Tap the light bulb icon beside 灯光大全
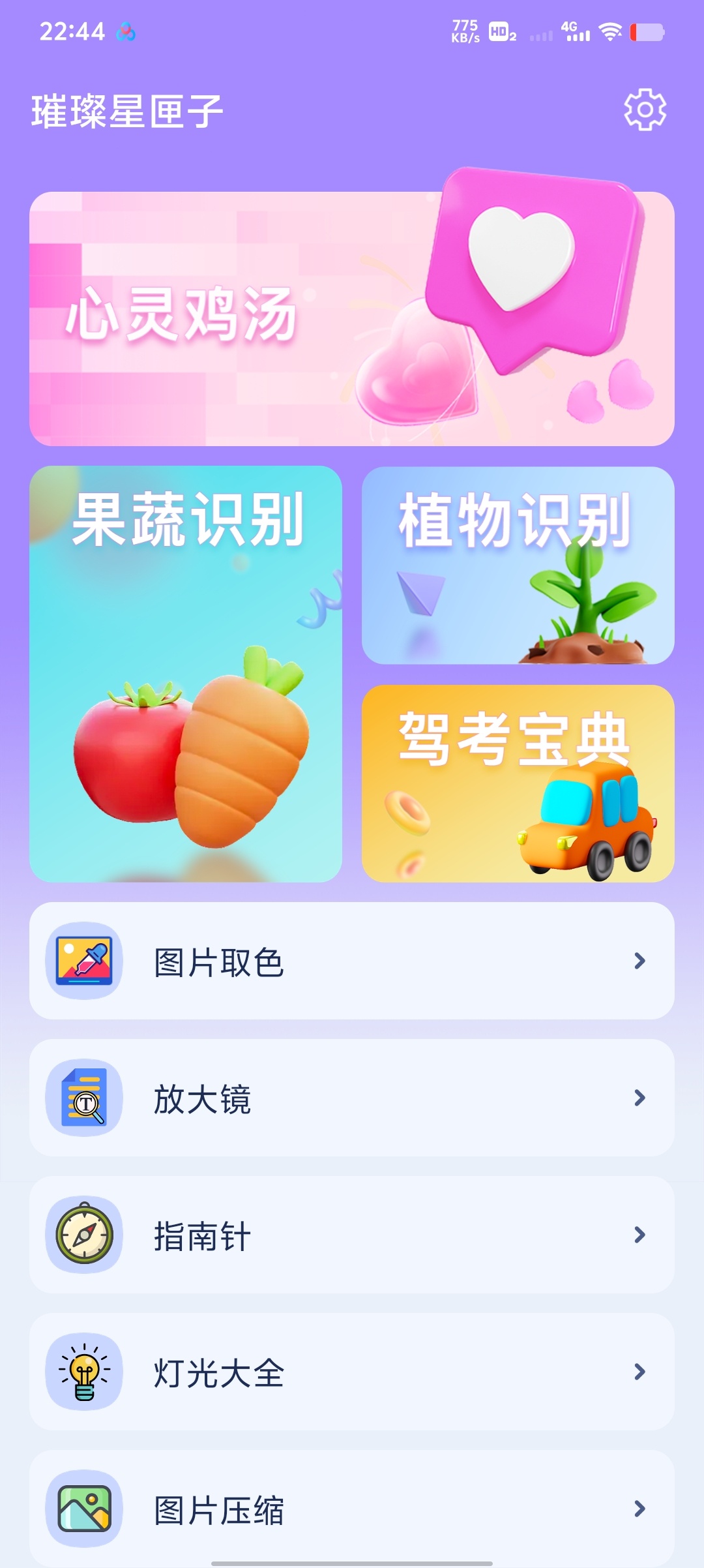Screen dimensions: 704x1568 [x=84, y=1373]
